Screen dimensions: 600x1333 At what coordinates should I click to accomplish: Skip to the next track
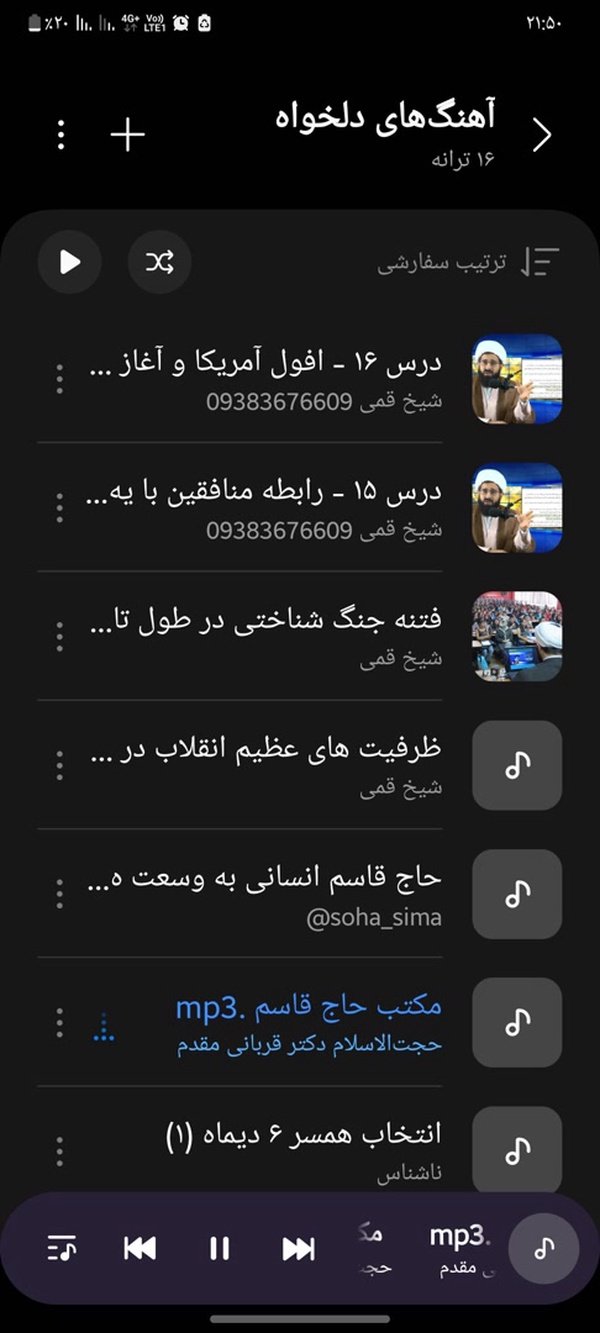(298, 1248)
